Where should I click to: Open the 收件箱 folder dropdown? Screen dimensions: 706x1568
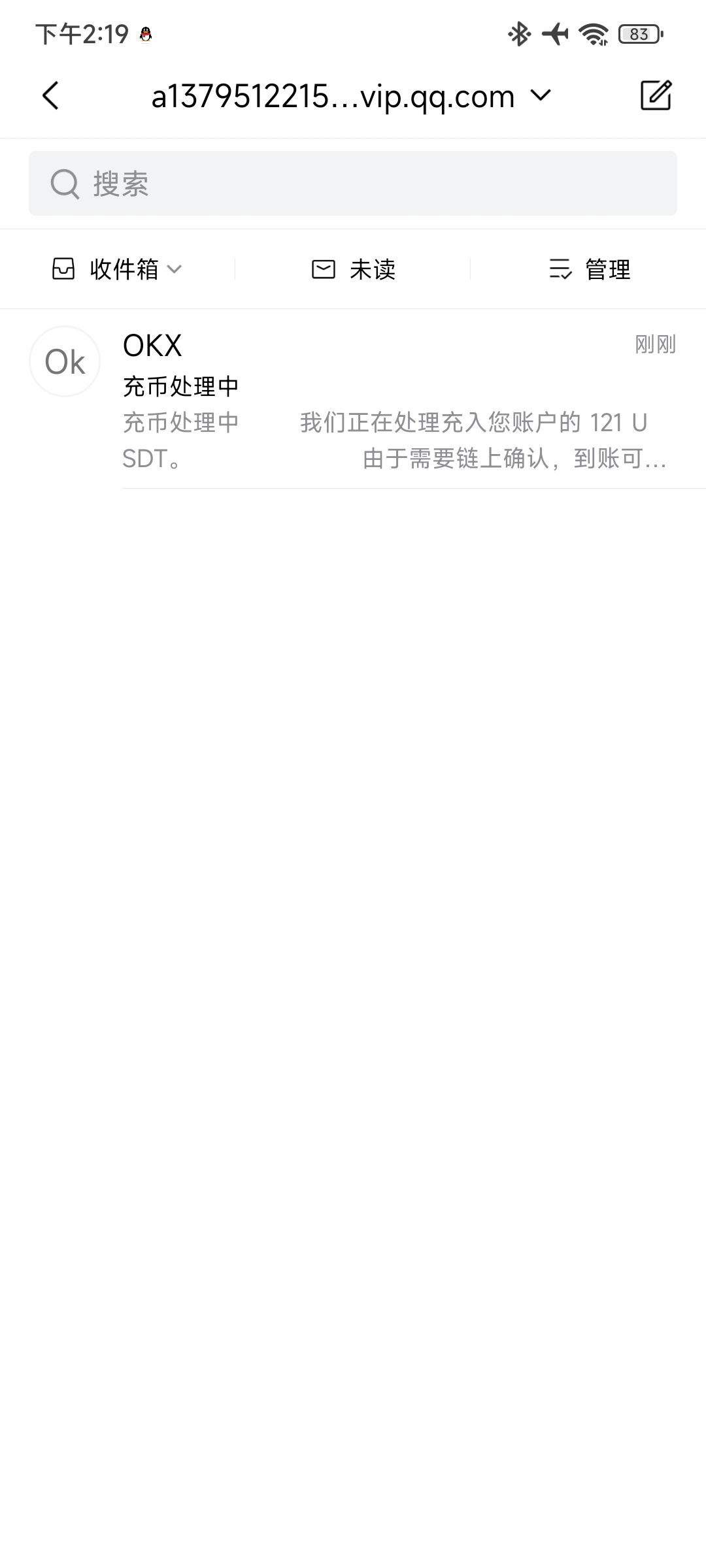point(117,269)
